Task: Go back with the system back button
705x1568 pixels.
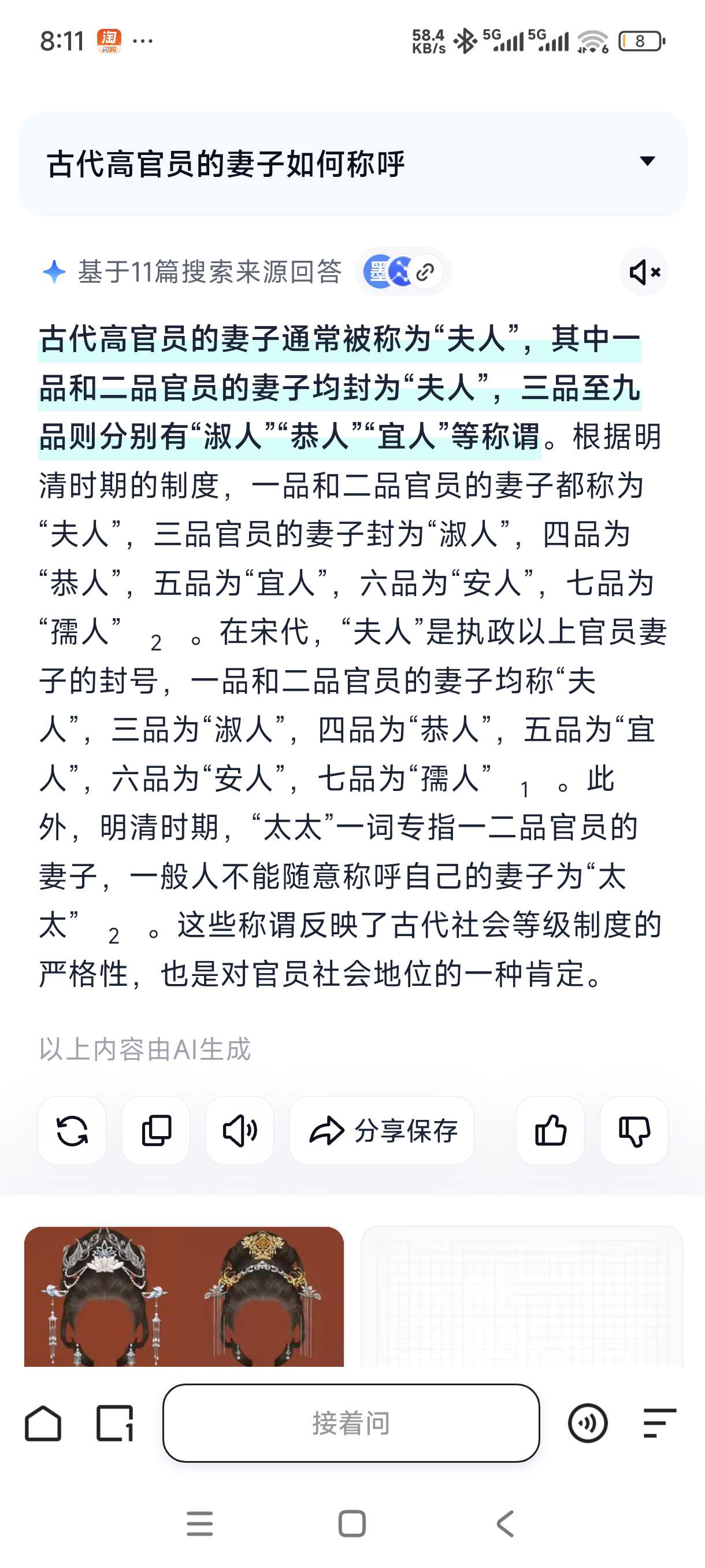Action: 506,1523
